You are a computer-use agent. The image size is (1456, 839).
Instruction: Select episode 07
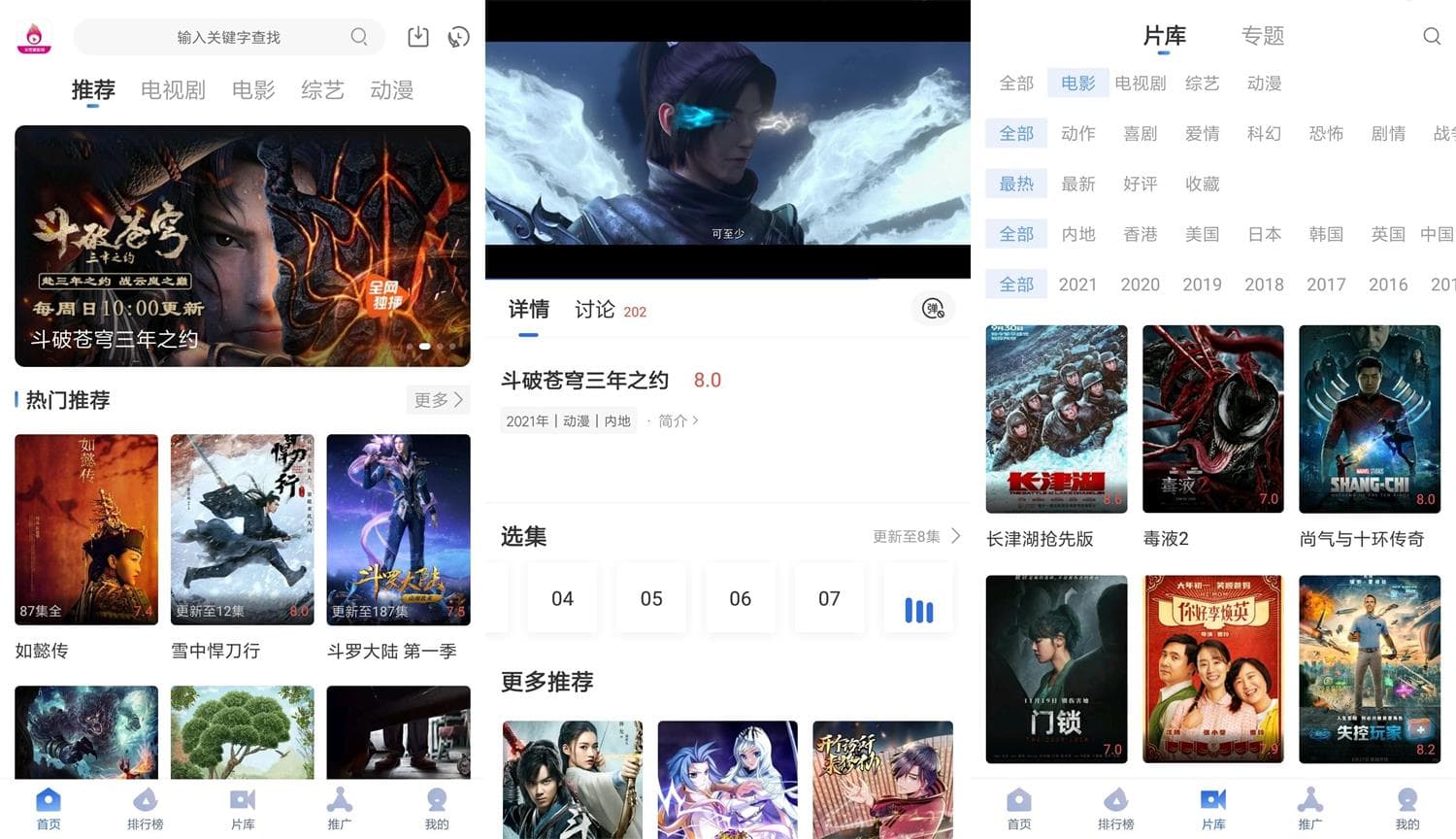[829, 599]
